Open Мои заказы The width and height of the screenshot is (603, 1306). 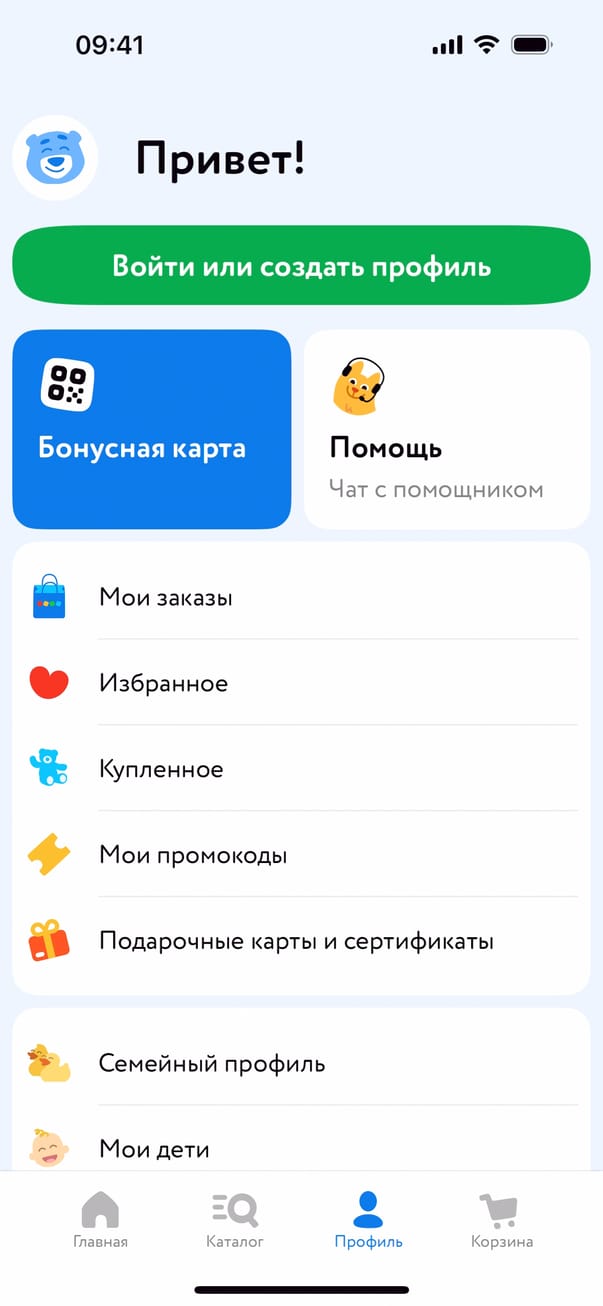301,598
